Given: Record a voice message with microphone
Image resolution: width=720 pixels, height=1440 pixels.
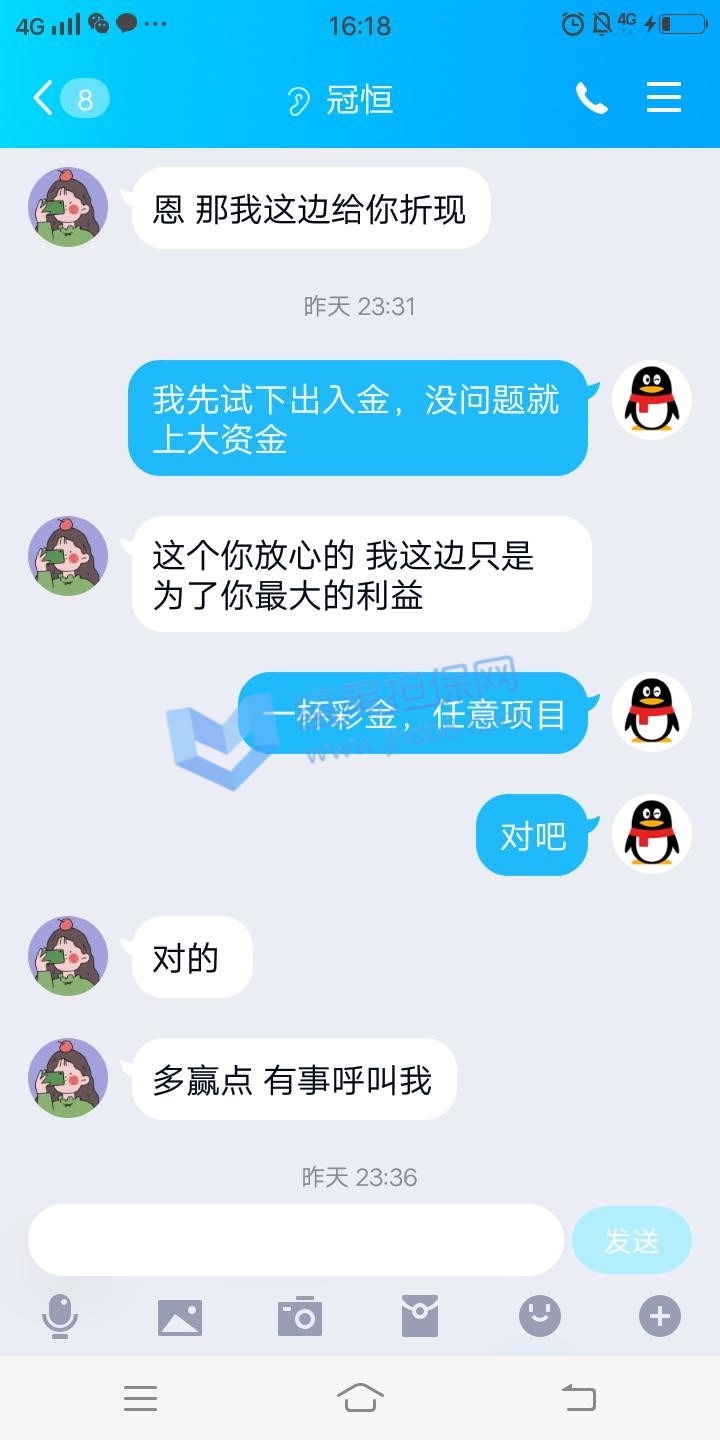Looking at the screenshot, I should [60, 1316].
